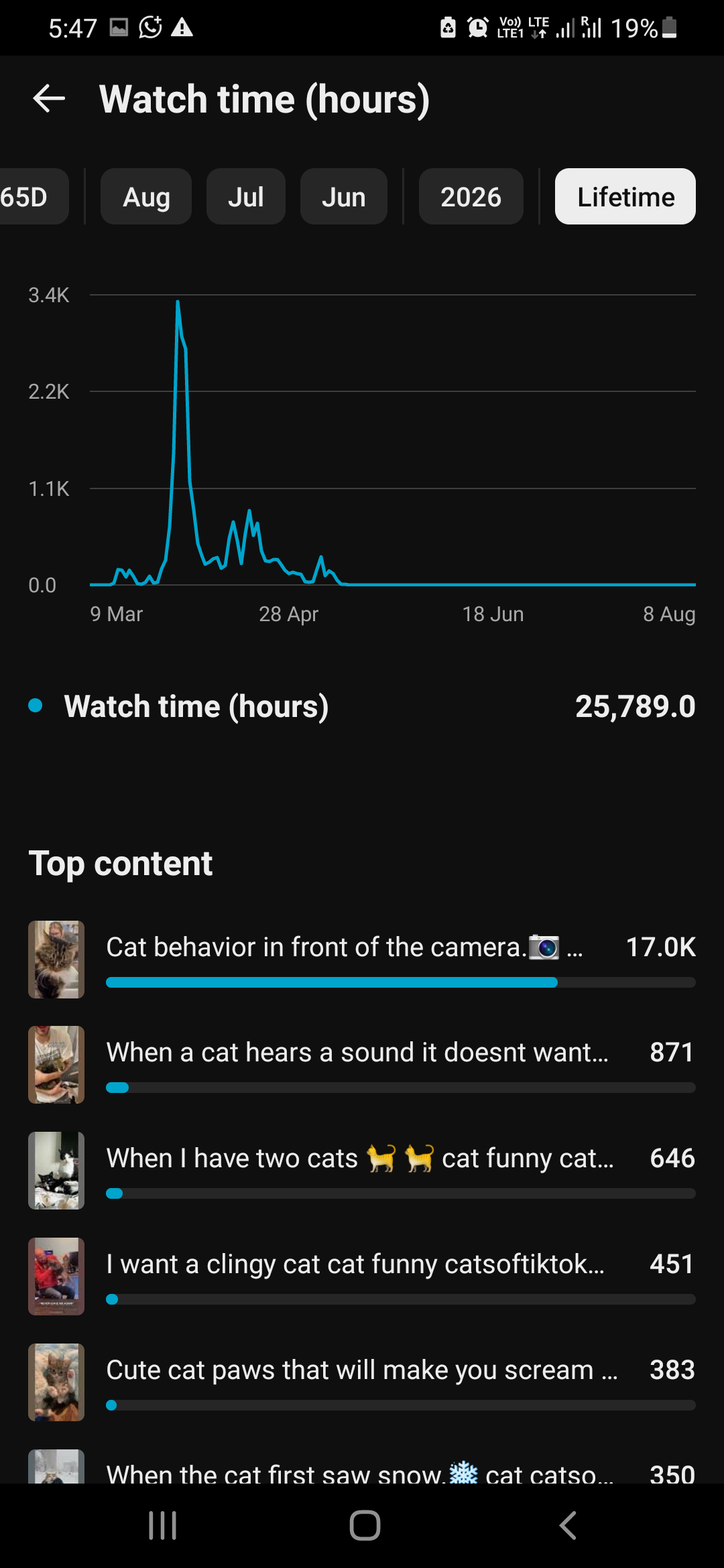The height and width of the screenshot is (1568, 724).
Task: Go back using the arrow icon
Action: [49, 99]
